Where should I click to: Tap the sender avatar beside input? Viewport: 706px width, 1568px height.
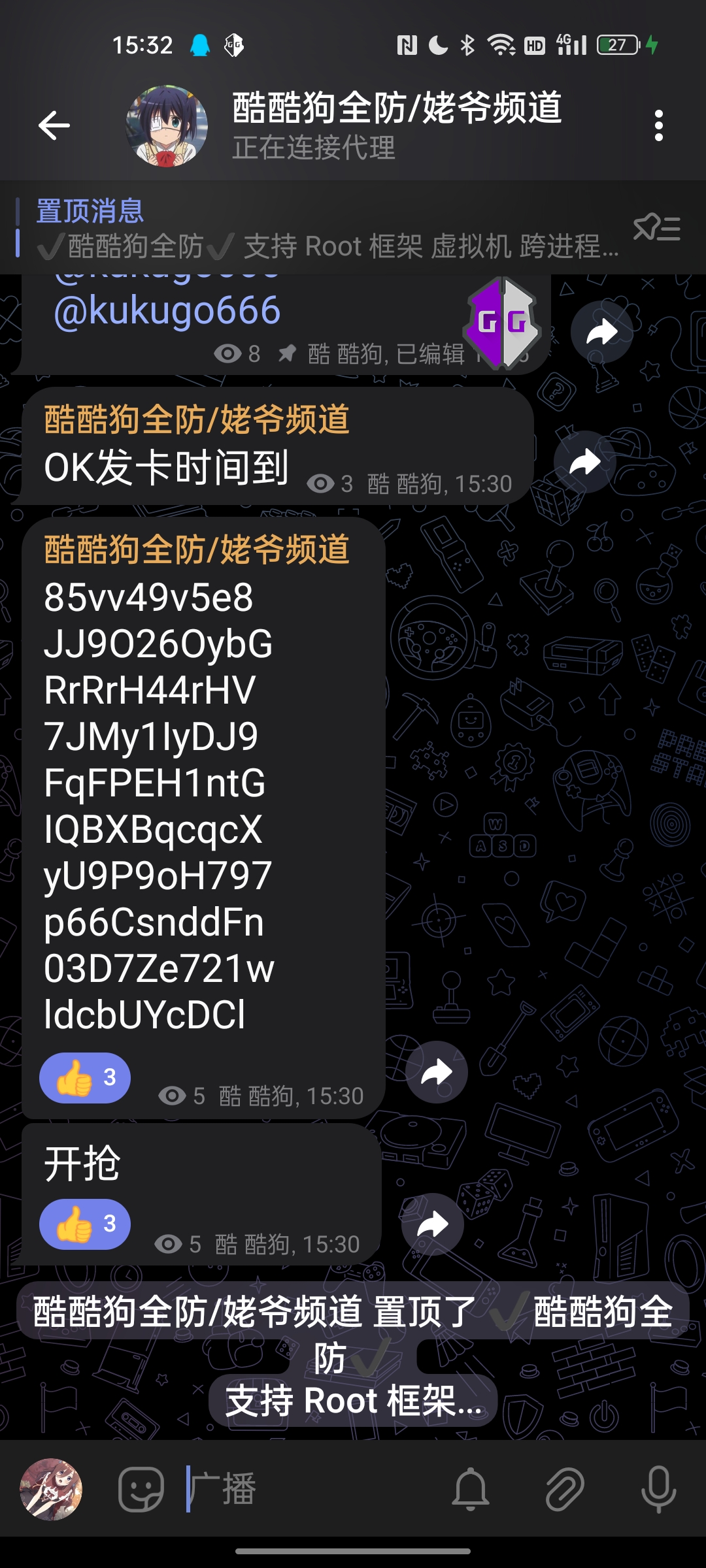pyautogui.click(x=51, y=1490)
